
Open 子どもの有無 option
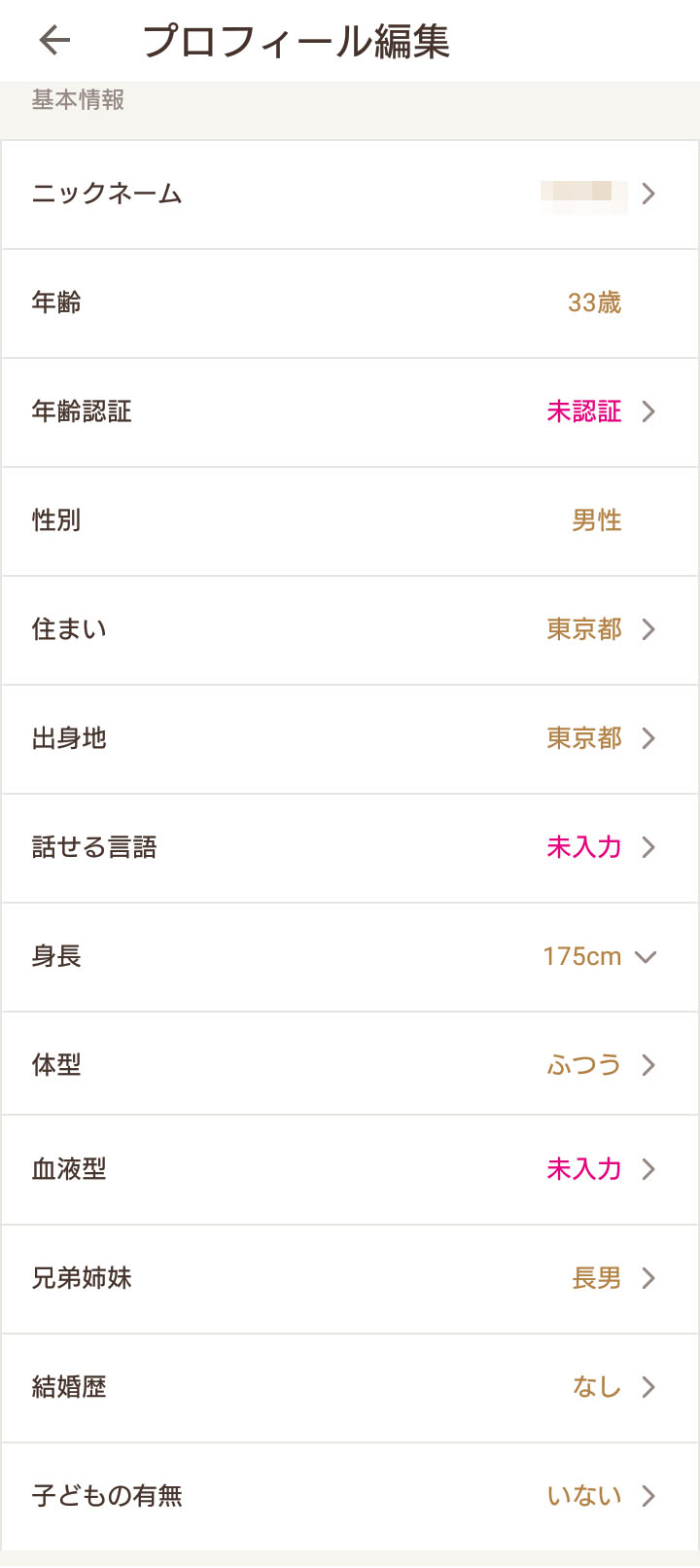(350, 1496)
